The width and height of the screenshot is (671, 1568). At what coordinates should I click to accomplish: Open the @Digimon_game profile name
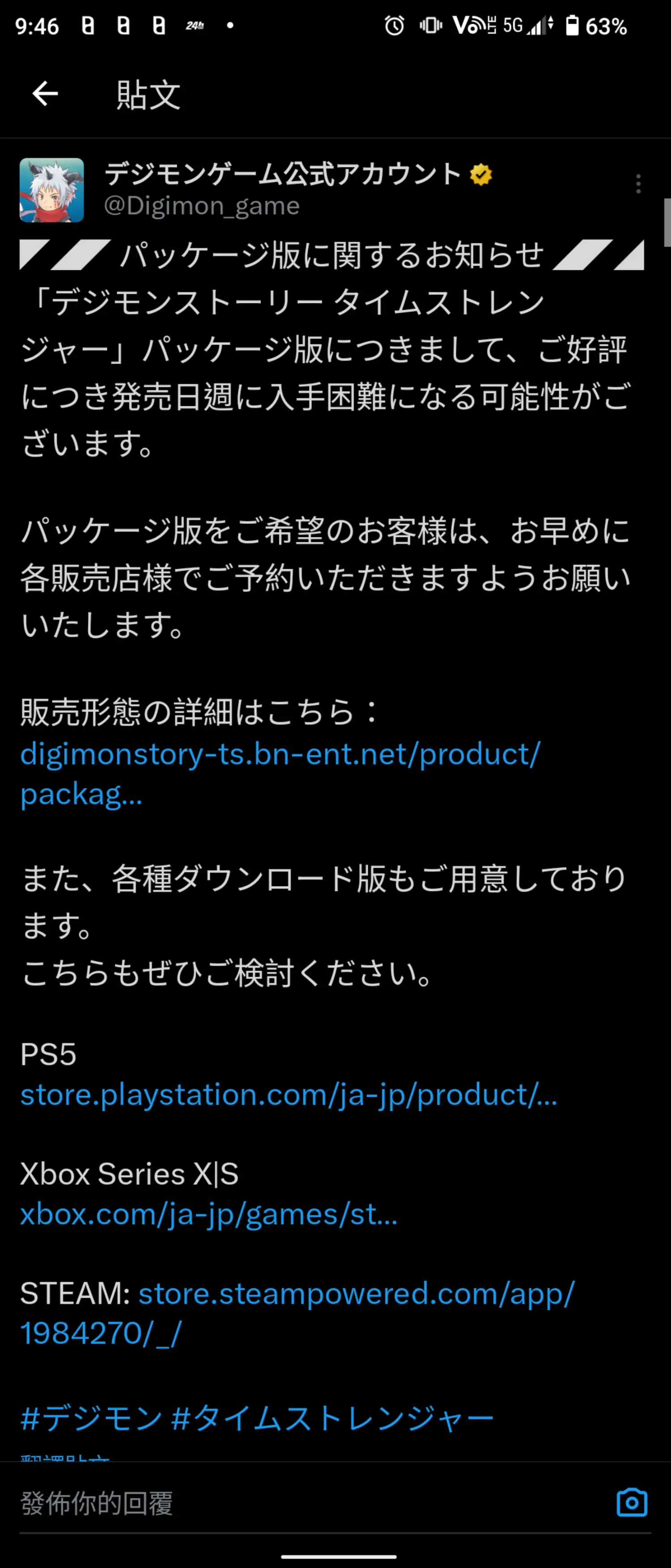tap(283, 174)
